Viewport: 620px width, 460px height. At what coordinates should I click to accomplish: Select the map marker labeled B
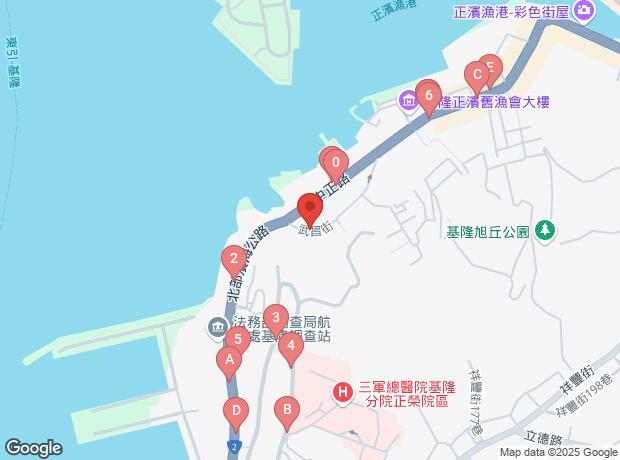coord(287,409)
